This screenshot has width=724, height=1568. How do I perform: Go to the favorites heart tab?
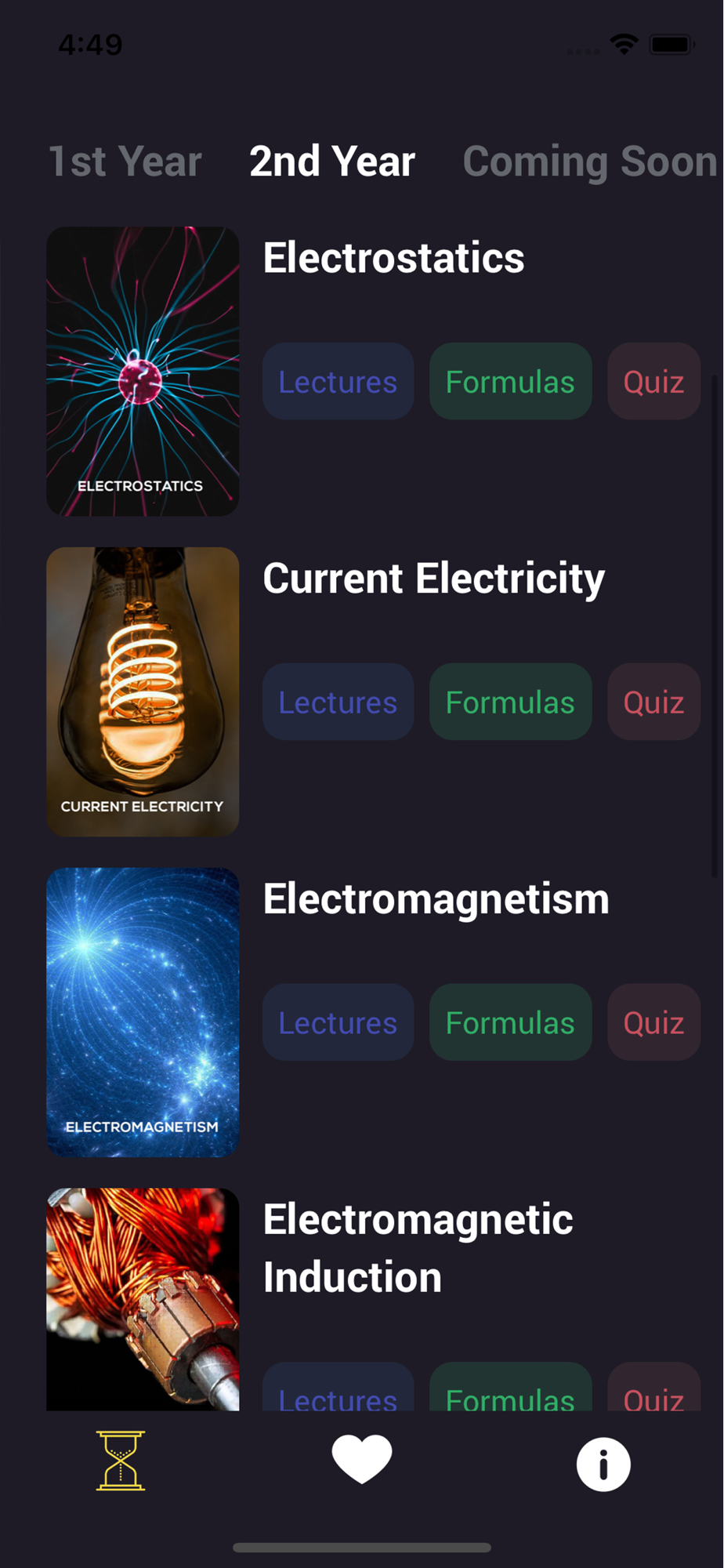pyautogui.click(x=362, y=1461)
